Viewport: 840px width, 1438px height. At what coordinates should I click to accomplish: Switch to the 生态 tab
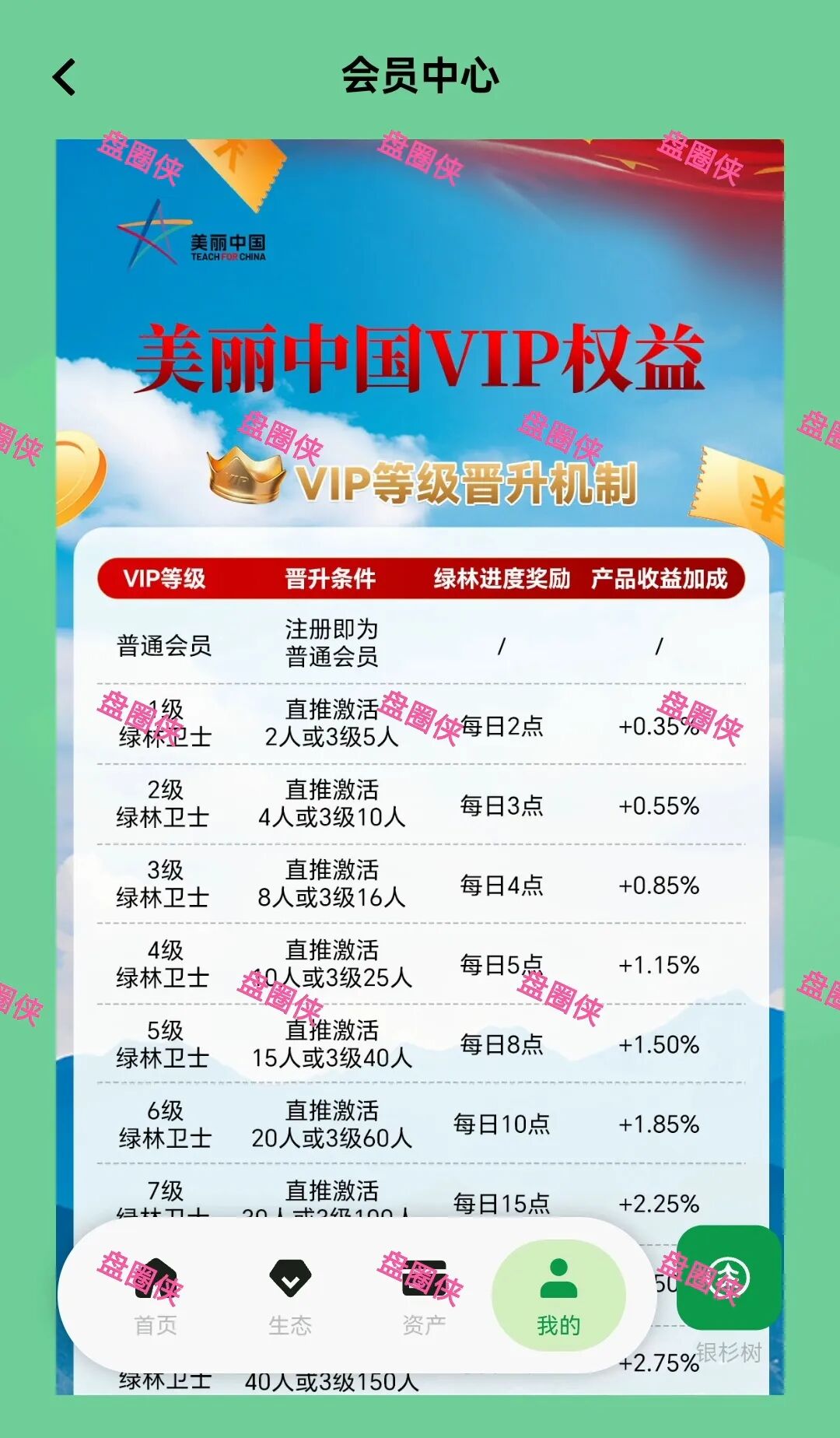click(x=289, y=1295)
